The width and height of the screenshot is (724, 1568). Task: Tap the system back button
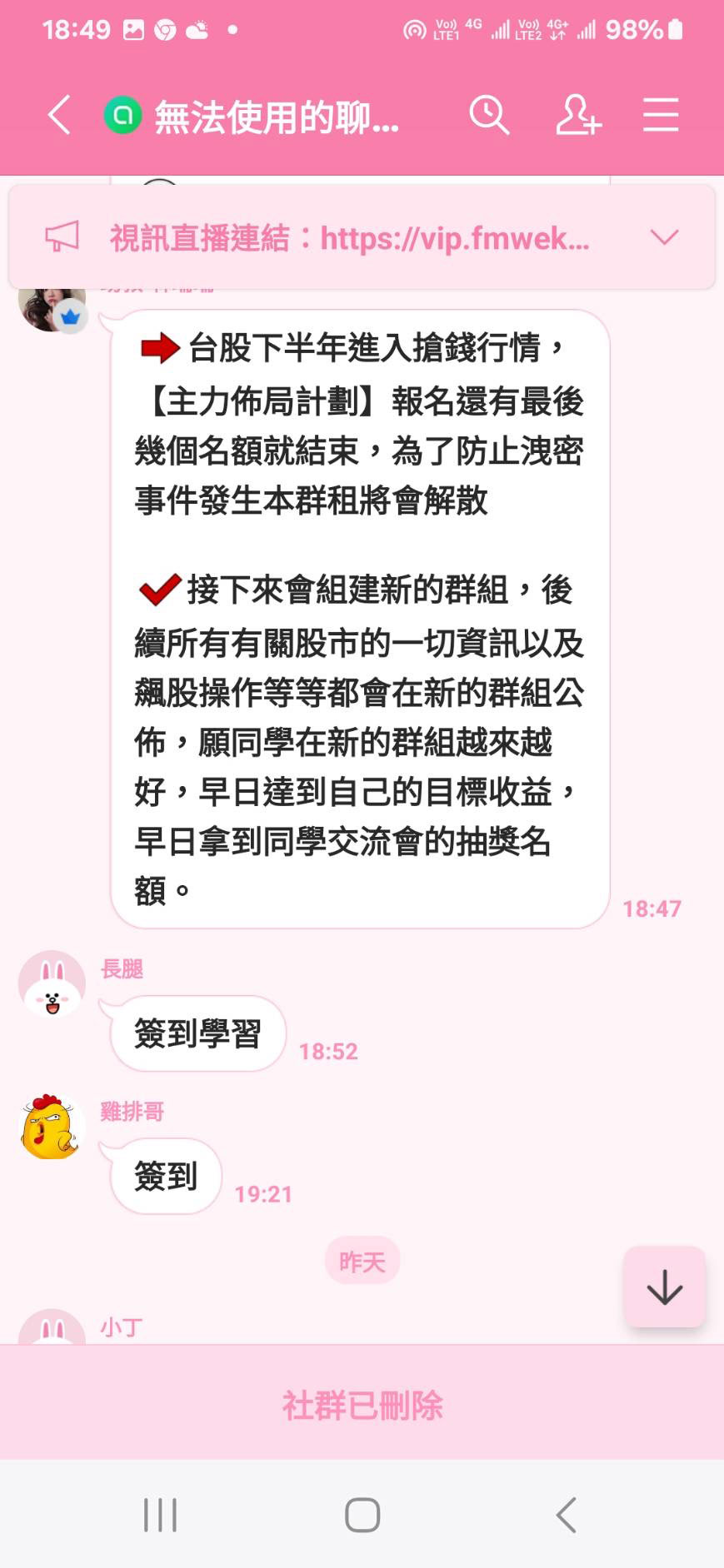click(x=567, y=1515)
